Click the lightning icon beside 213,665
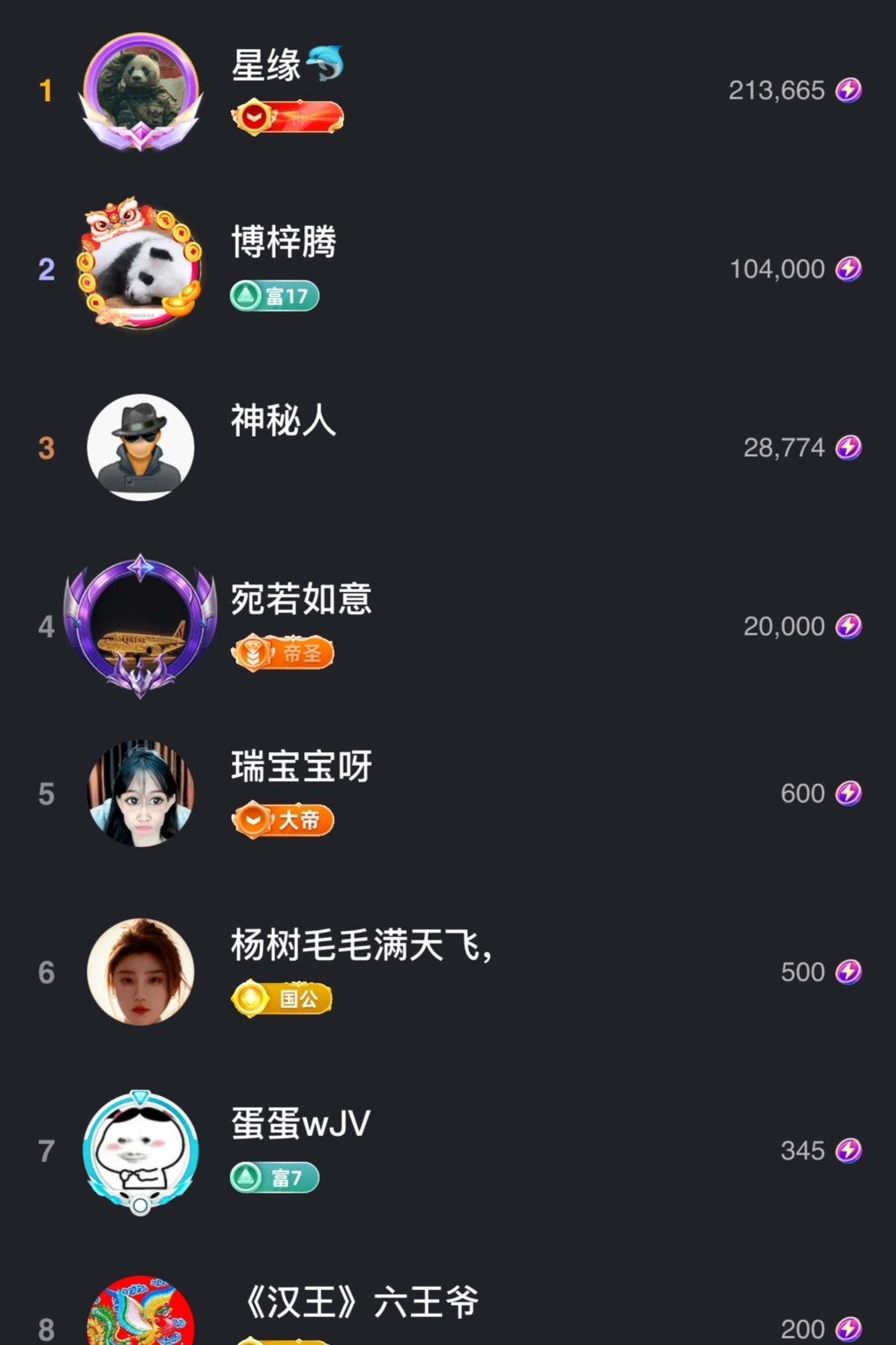Screen dimensions: 896x1345 tap(849, 90)
